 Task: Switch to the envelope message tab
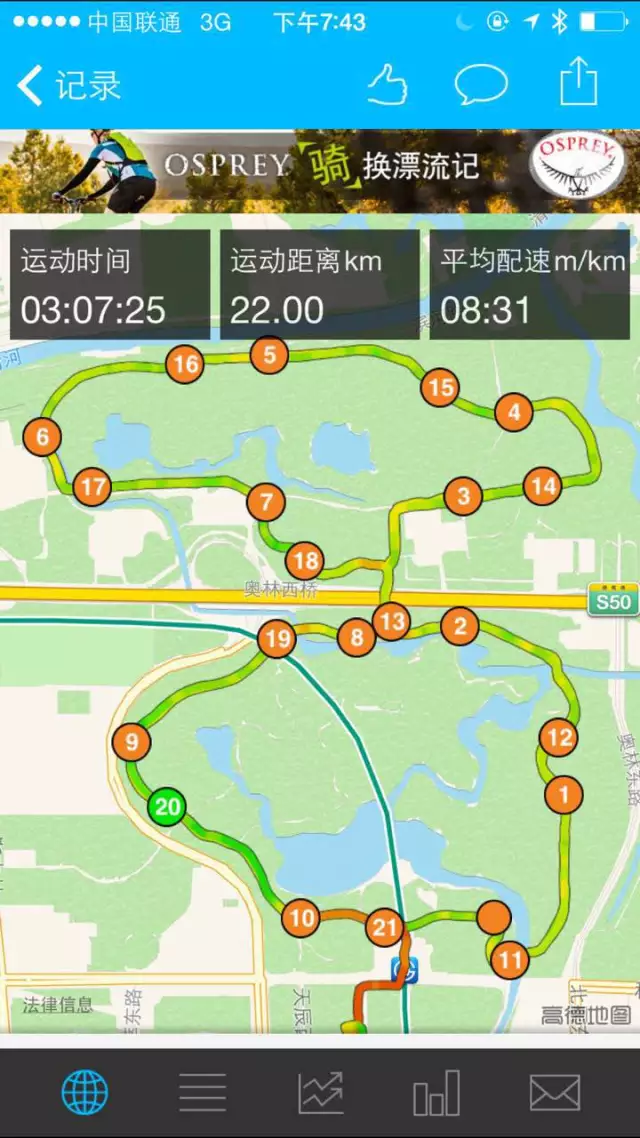tap(555, 1092)
